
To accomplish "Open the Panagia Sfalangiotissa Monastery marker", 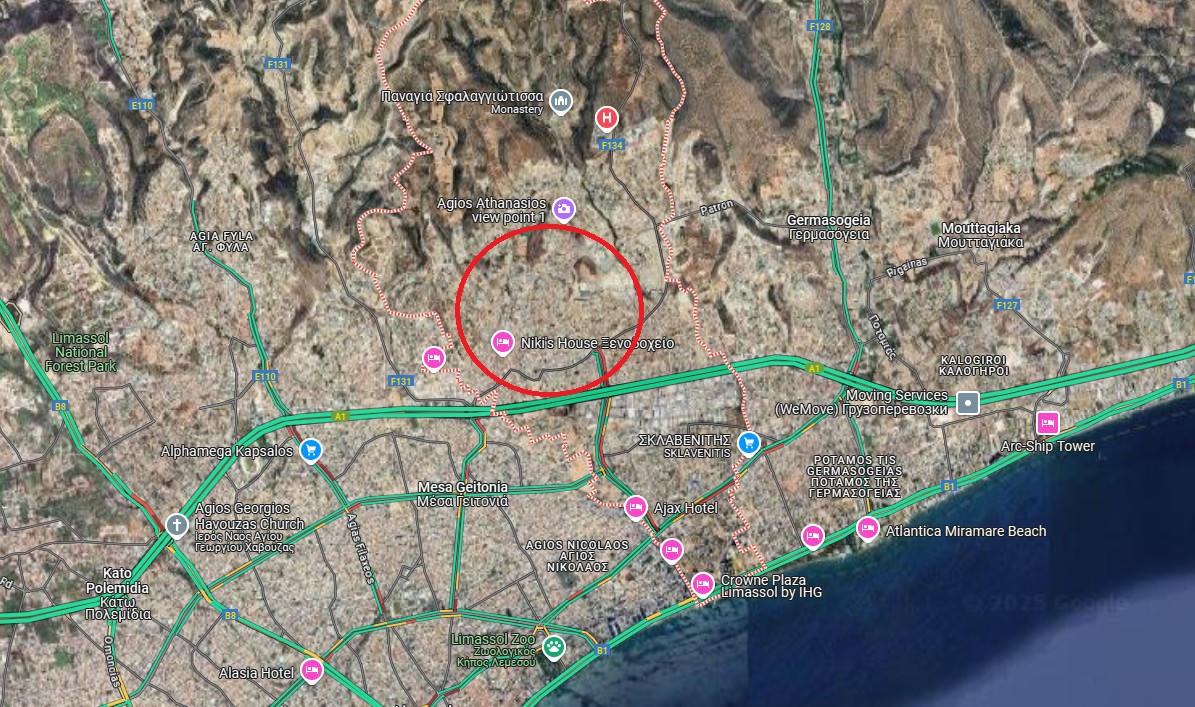I will click(x=561, y=100).
